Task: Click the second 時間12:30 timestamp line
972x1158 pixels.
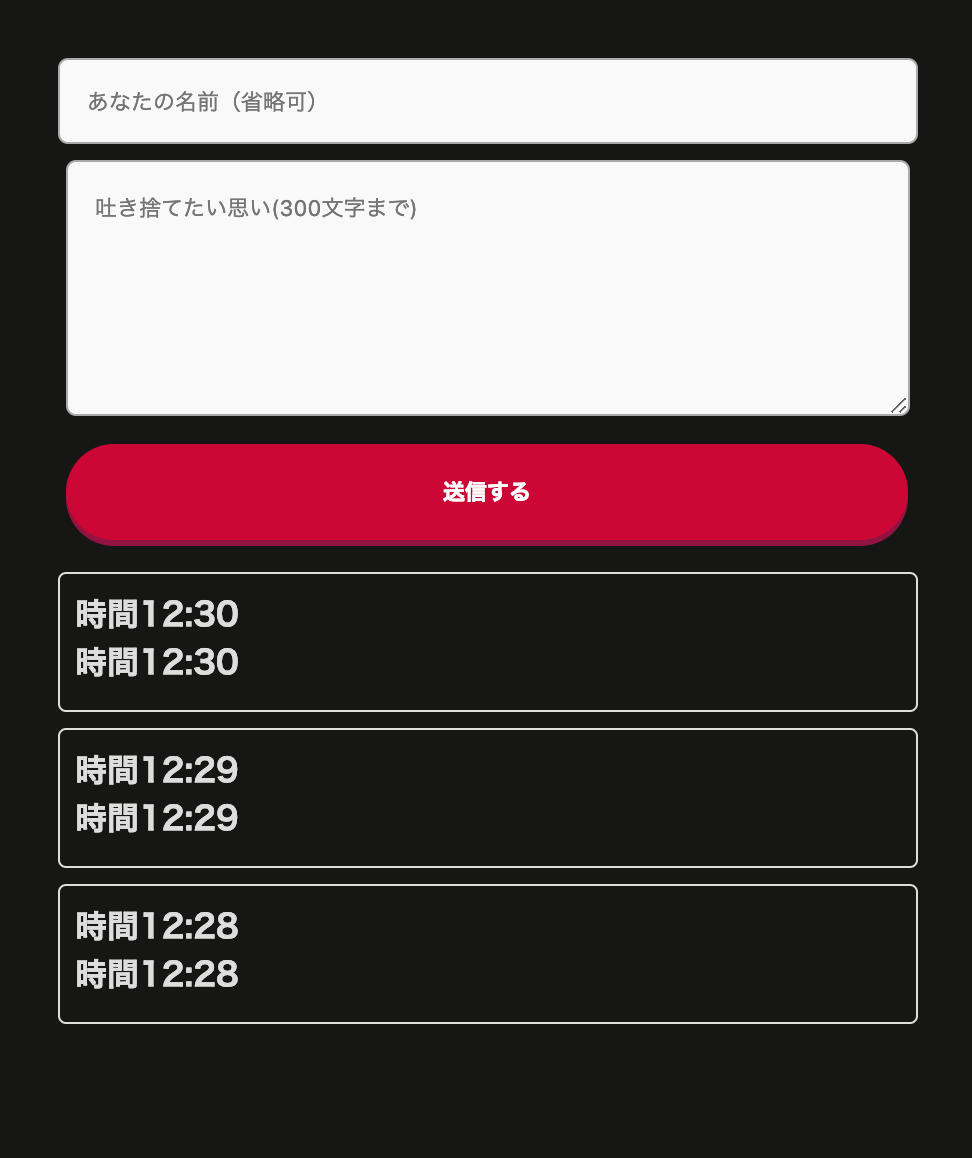Action: pos(156,662)
